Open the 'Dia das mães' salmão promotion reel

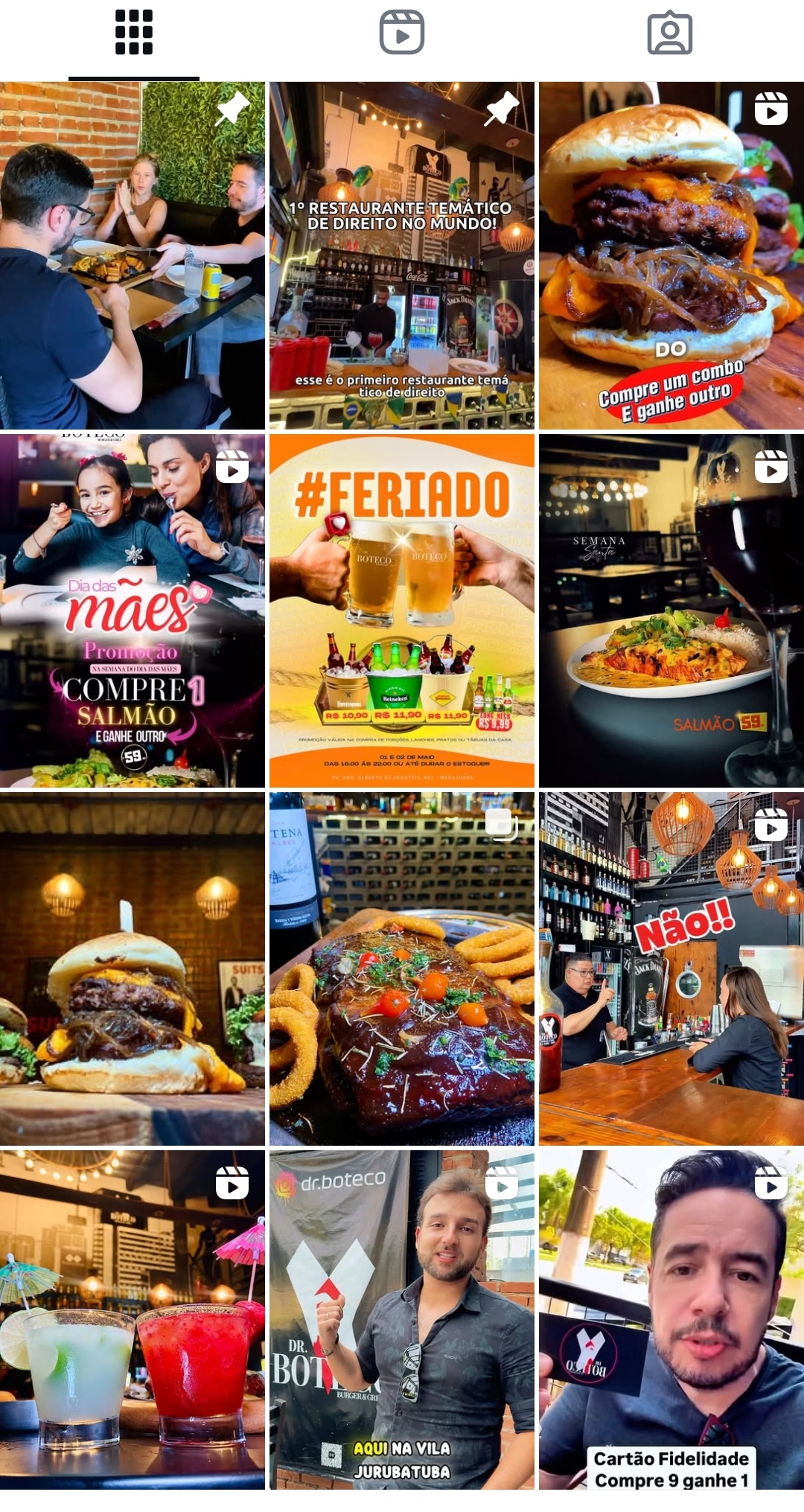(x=133, y=610)
